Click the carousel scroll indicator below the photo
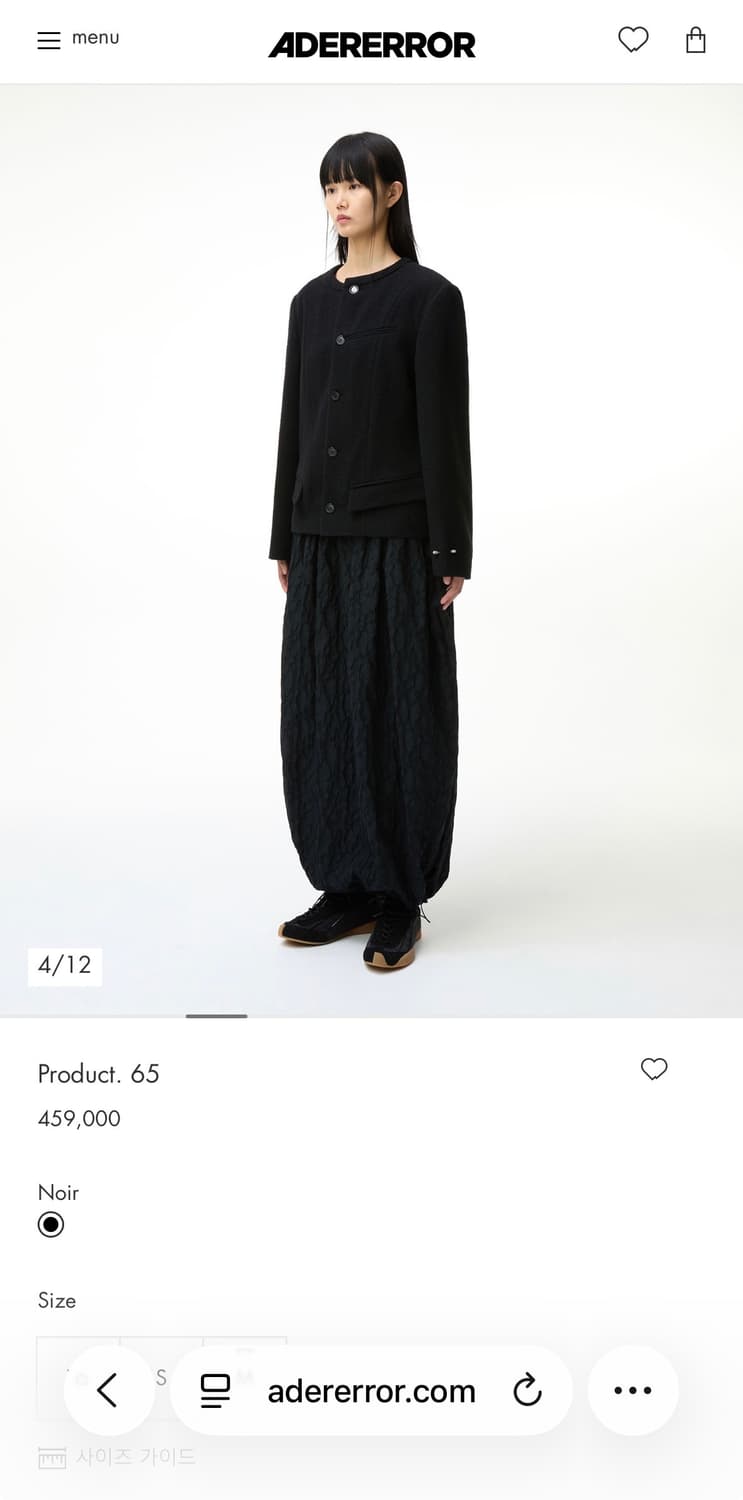 pos(216,1016)
